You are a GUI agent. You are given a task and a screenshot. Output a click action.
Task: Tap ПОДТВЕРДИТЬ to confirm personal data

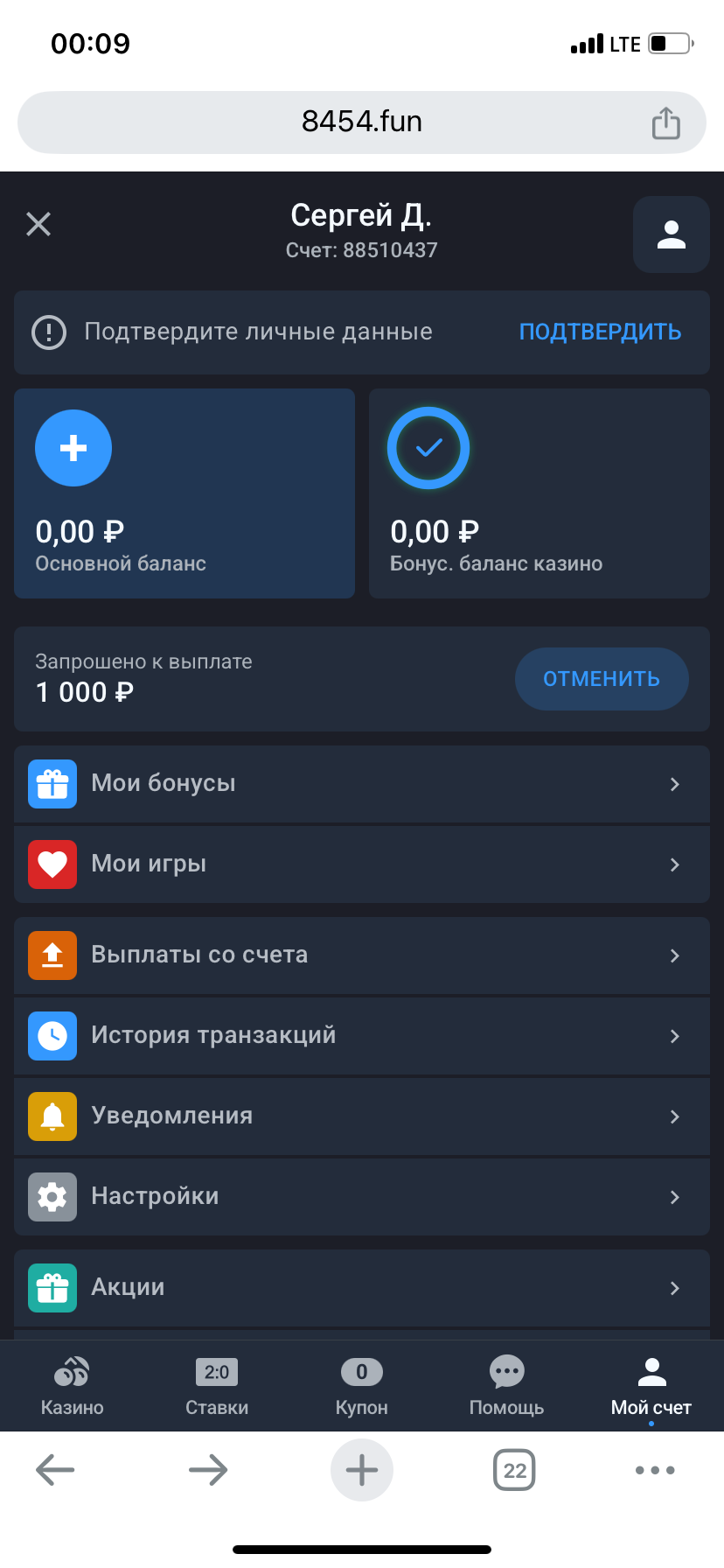click(x=600, y=332)
